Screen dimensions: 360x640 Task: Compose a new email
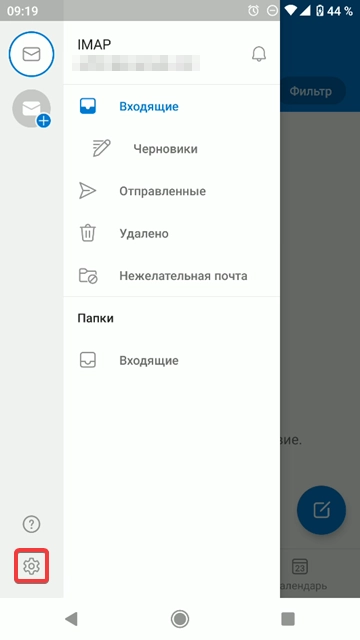point(322,510)
